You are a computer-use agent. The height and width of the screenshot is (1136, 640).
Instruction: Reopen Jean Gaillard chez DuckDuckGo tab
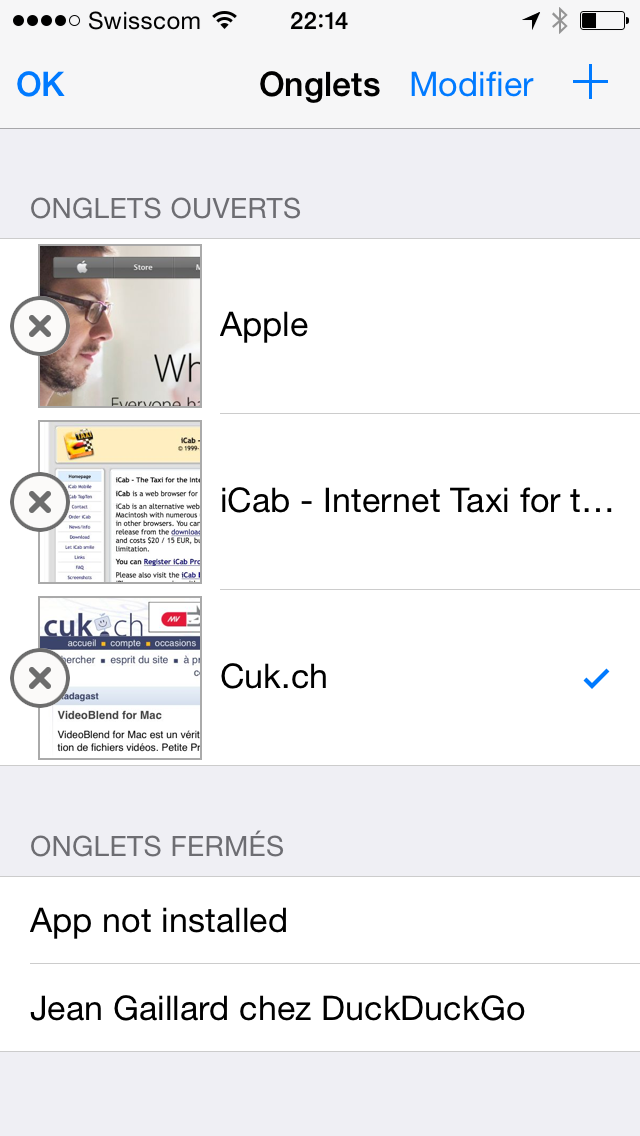(x=320, y=1008)
